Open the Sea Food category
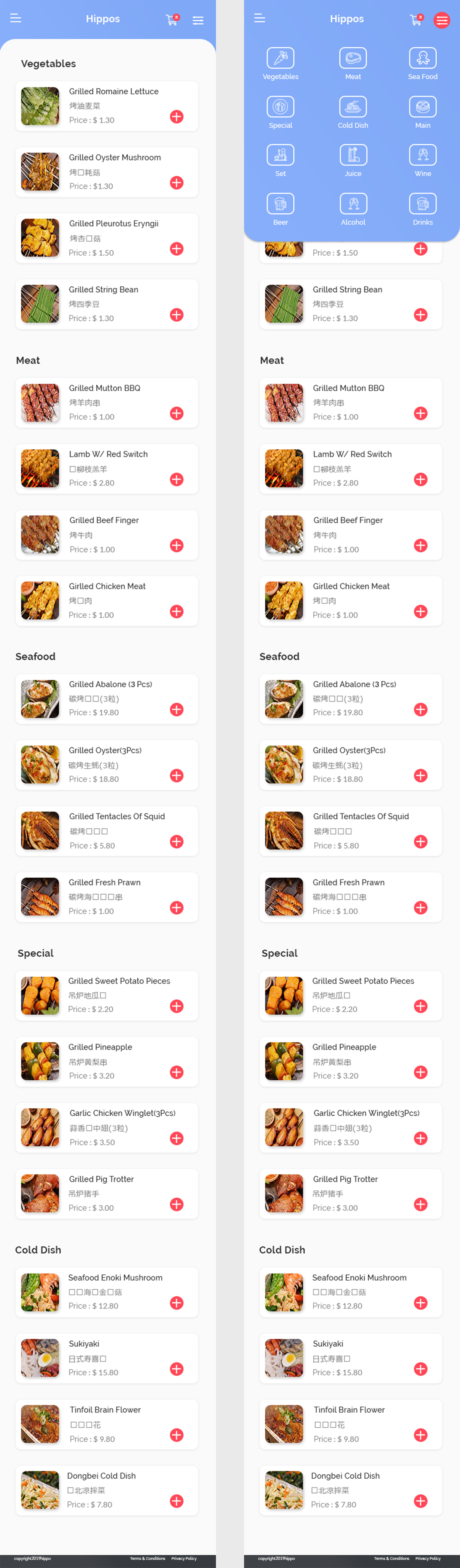 click(422, 58)
